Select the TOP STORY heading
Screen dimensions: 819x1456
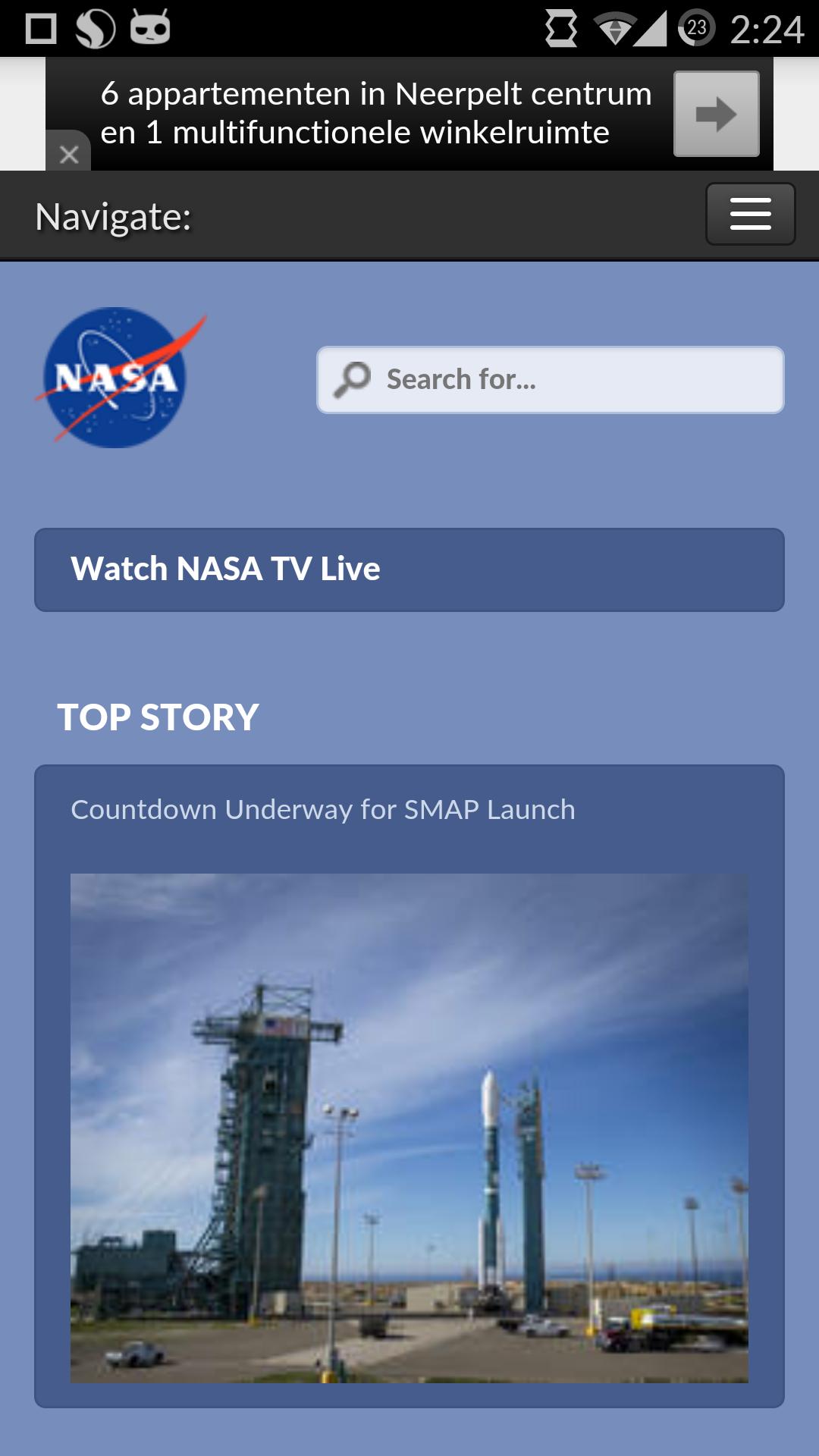pyautogui.click(x=159, y=715)
